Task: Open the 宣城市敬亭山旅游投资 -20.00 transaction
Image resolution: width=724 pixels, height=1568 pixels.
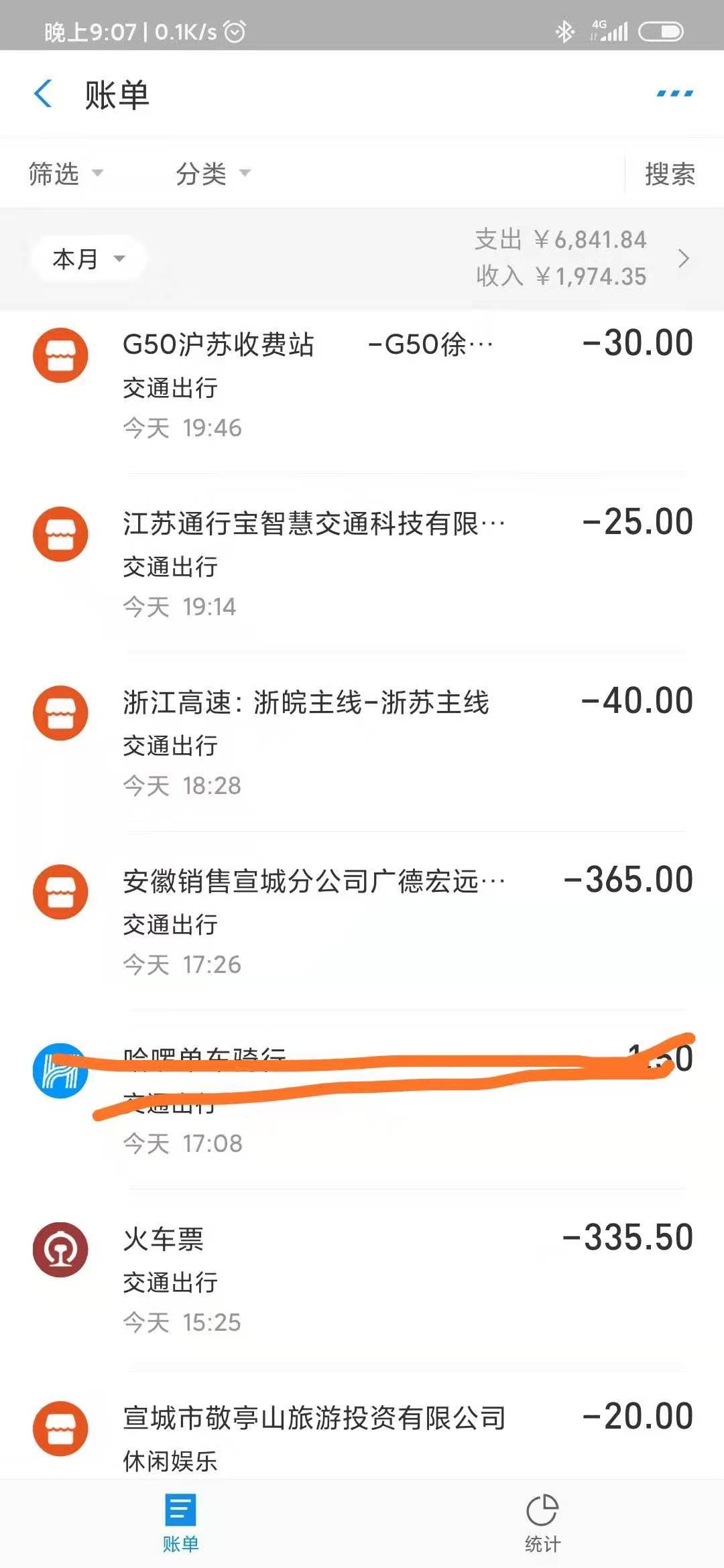Action: click(x=362, y=1424)
